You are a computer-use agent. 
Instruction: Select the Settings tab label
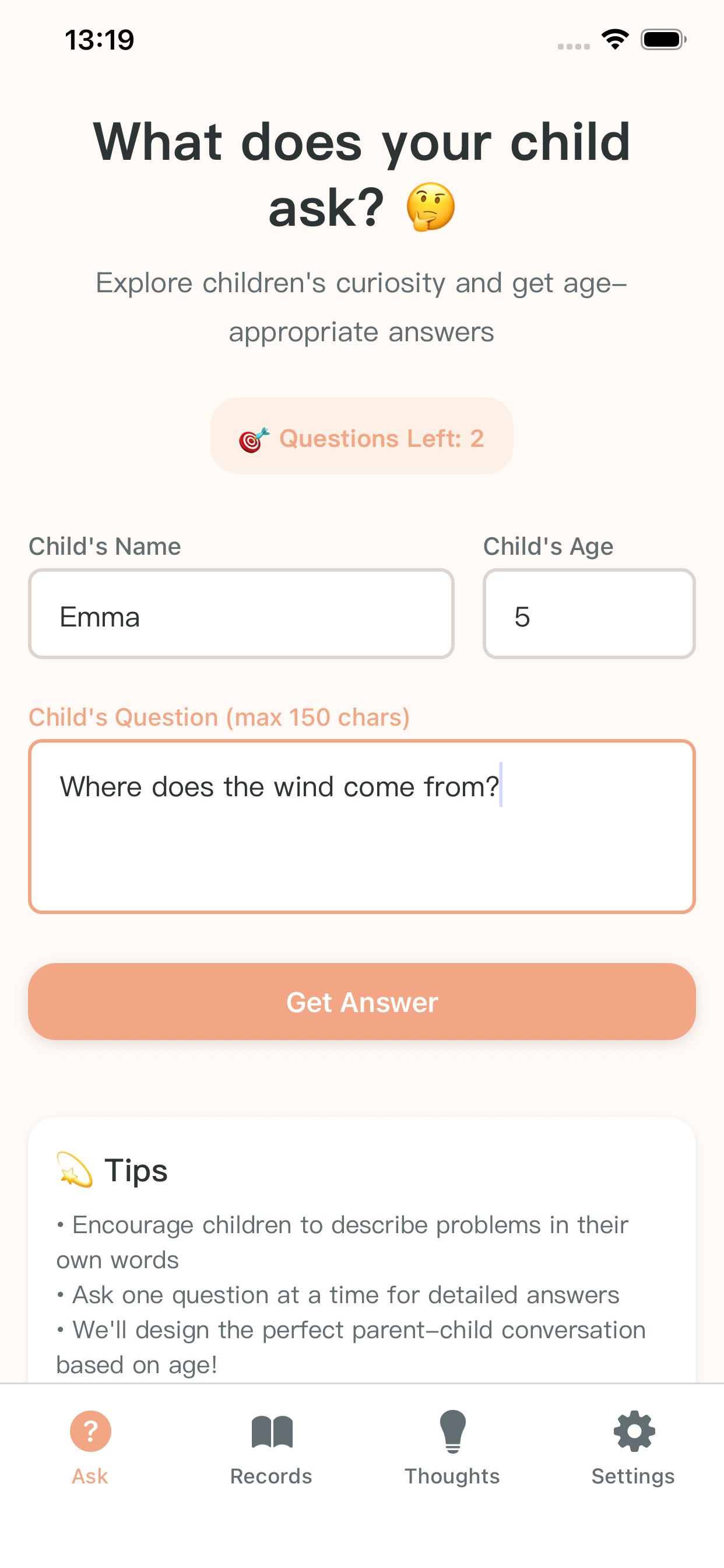633,1476
